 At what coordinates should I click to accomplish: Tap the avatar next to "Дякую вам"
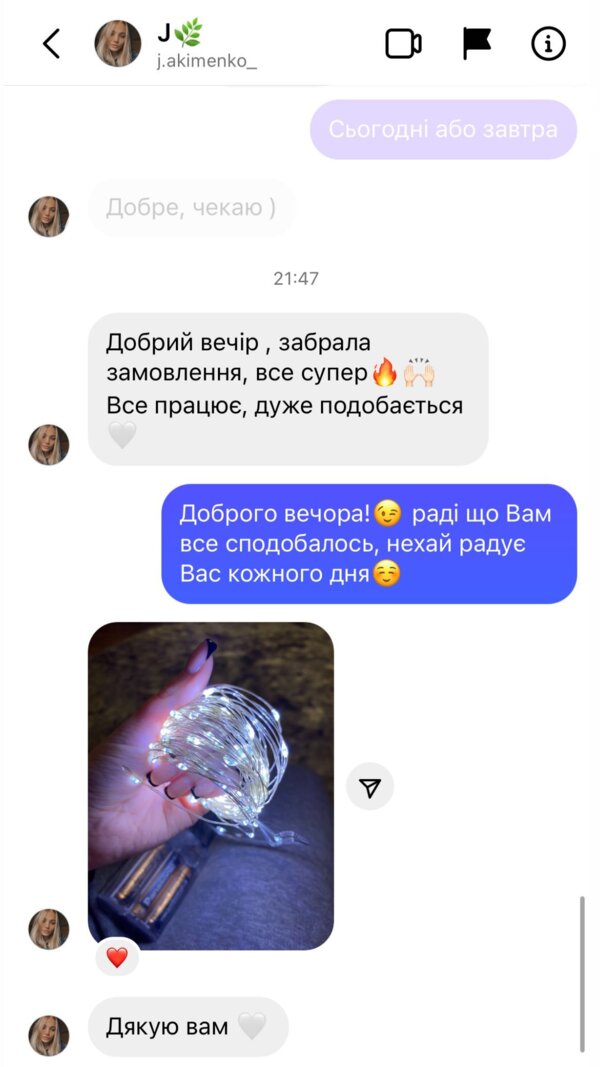point(49,1036)
